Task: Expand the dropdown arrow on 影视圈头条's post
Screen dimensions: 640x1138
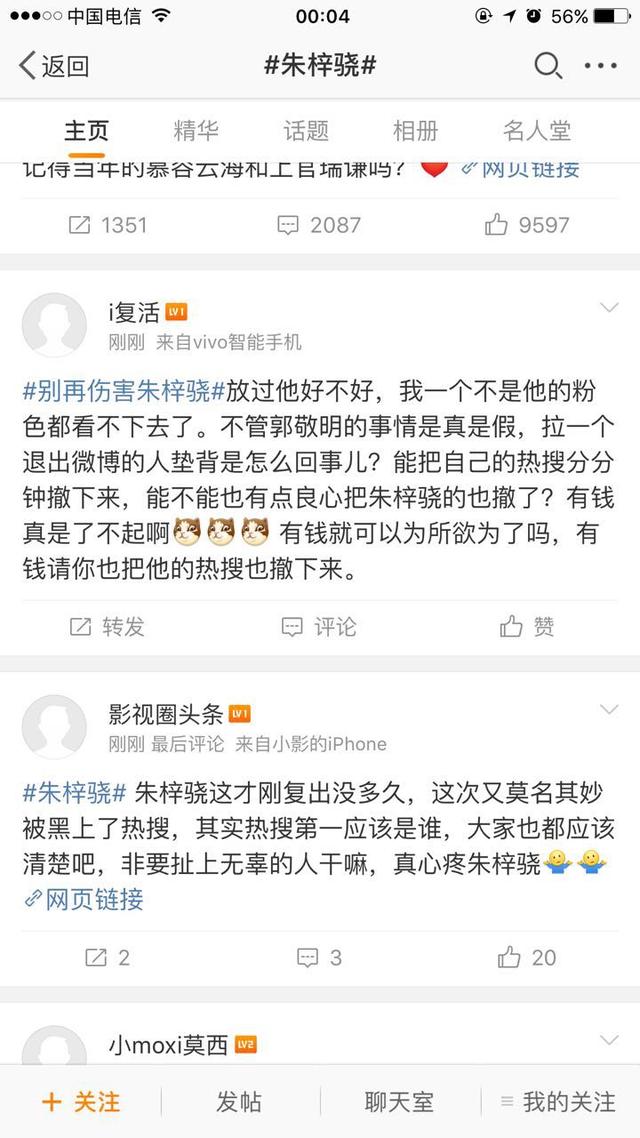Action: (x=610, y=709)
